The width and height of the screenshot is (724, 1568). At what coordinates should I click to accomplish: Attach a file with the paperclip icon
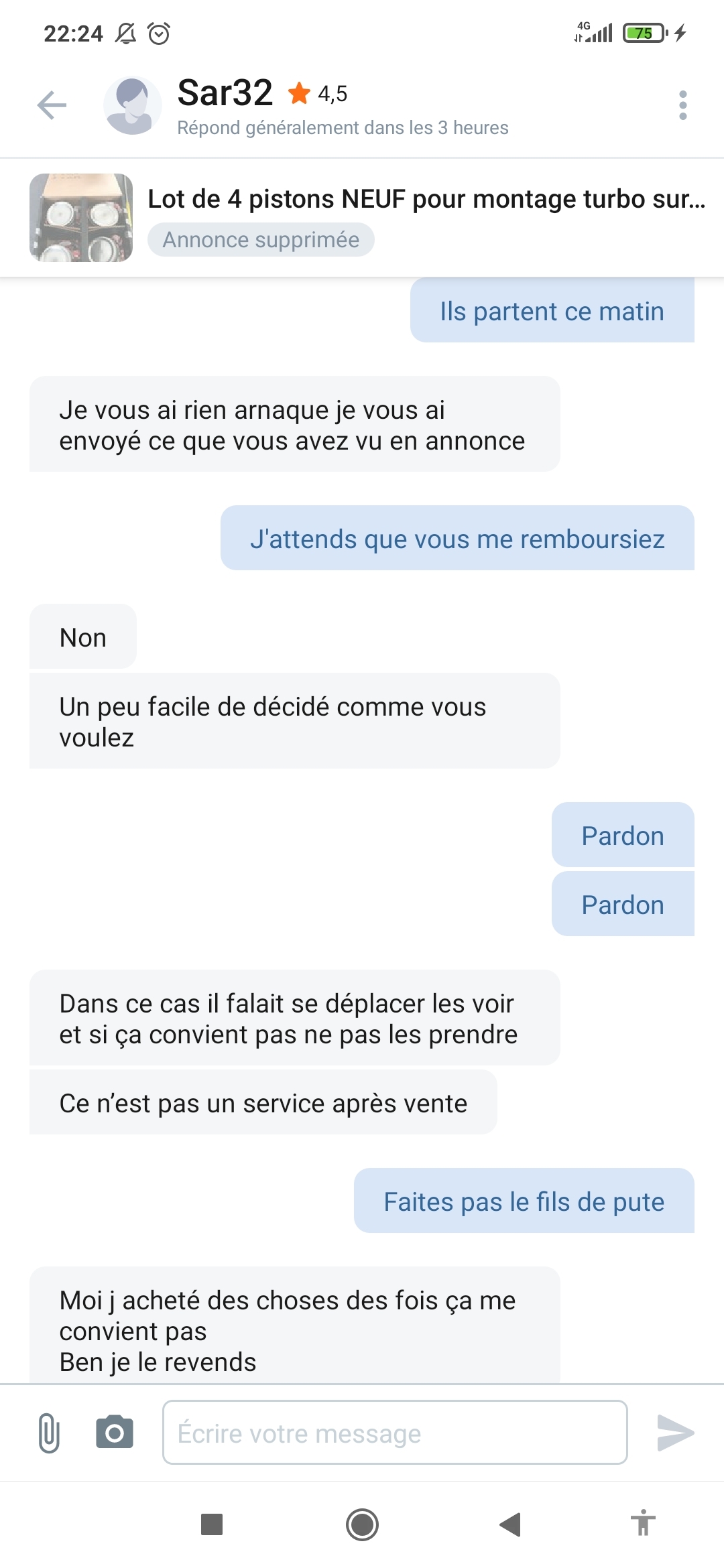(x=49, y=1433)
